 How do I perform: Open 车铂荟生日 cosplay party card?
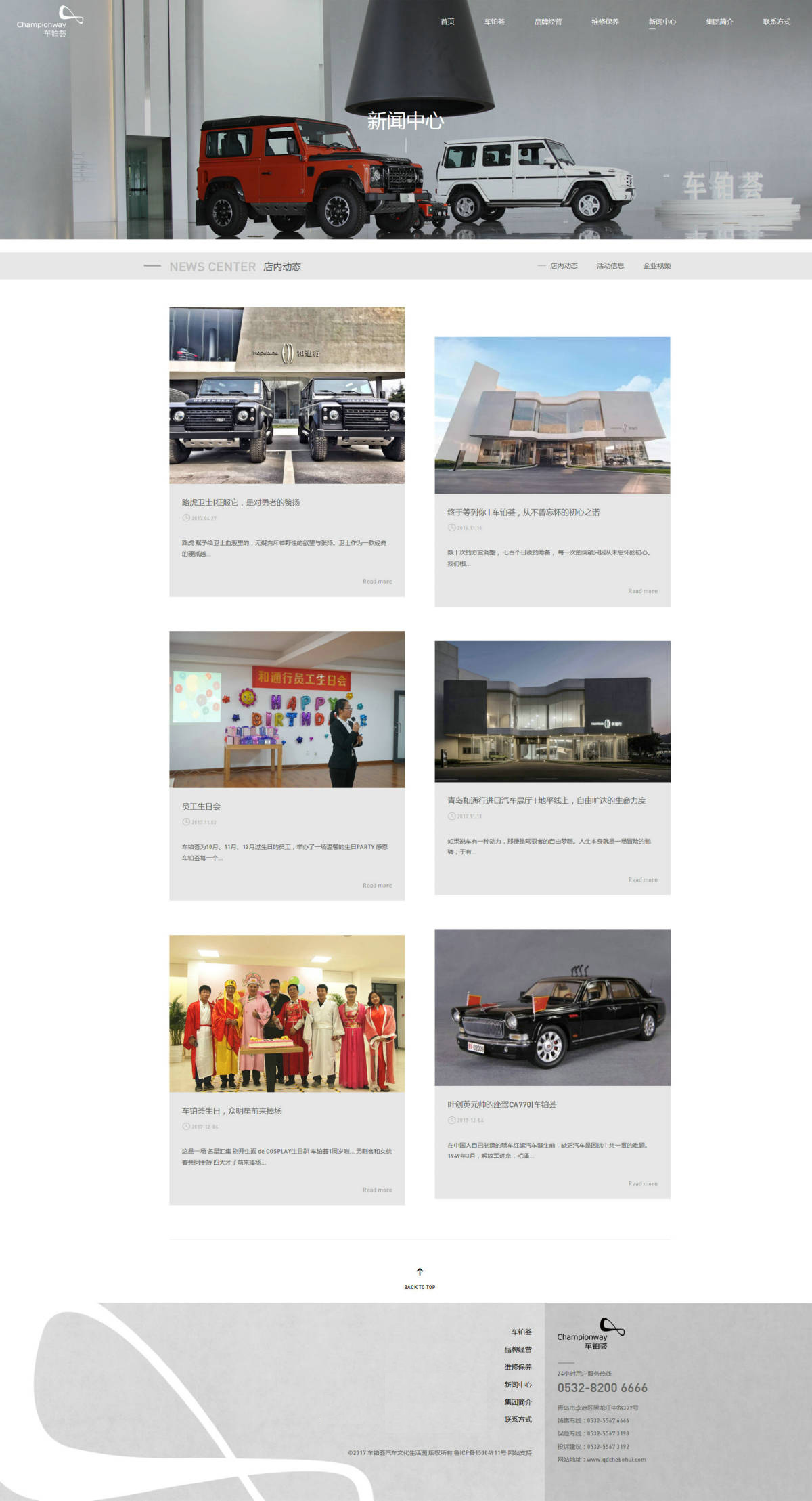287,1014
